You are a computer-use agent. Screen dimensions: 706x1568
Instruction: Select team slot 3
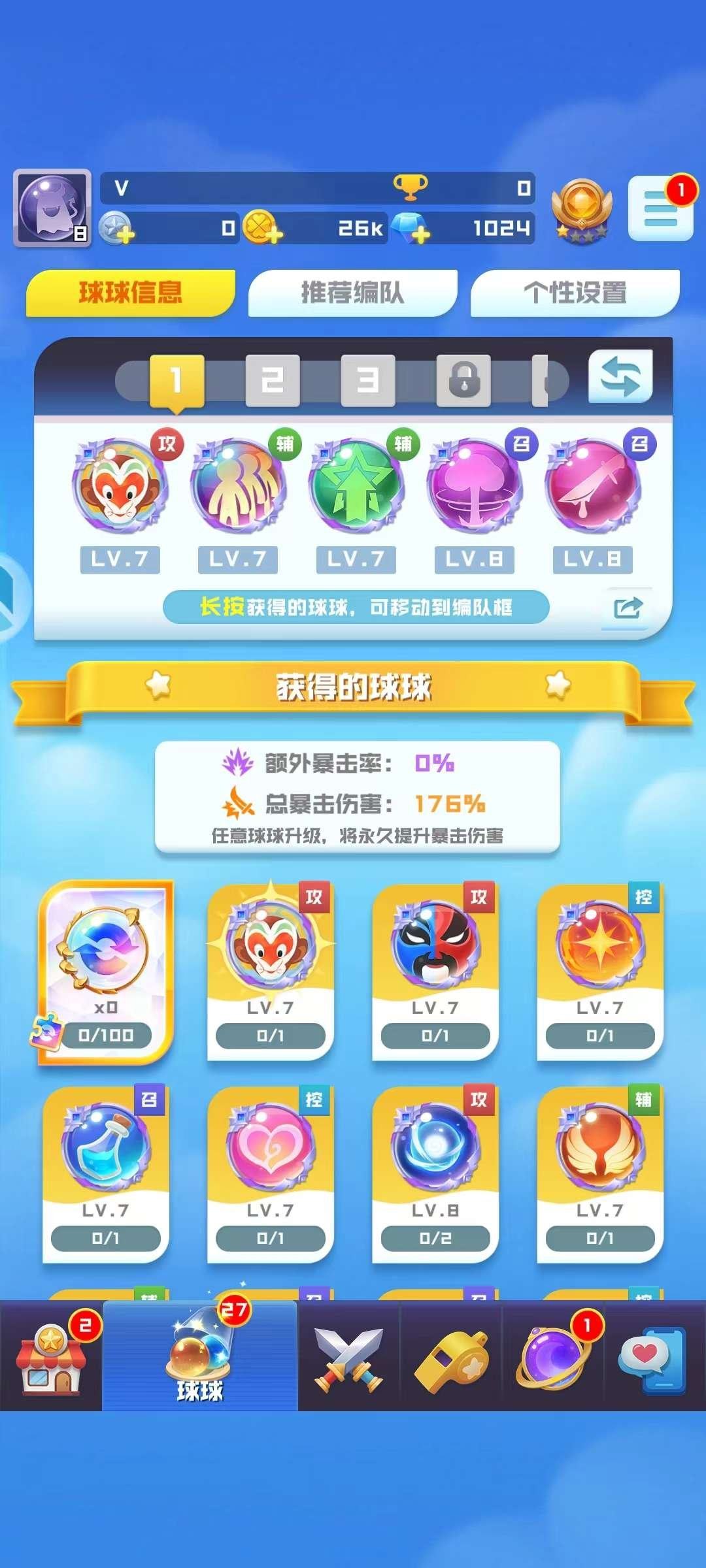tap(367, 380)
